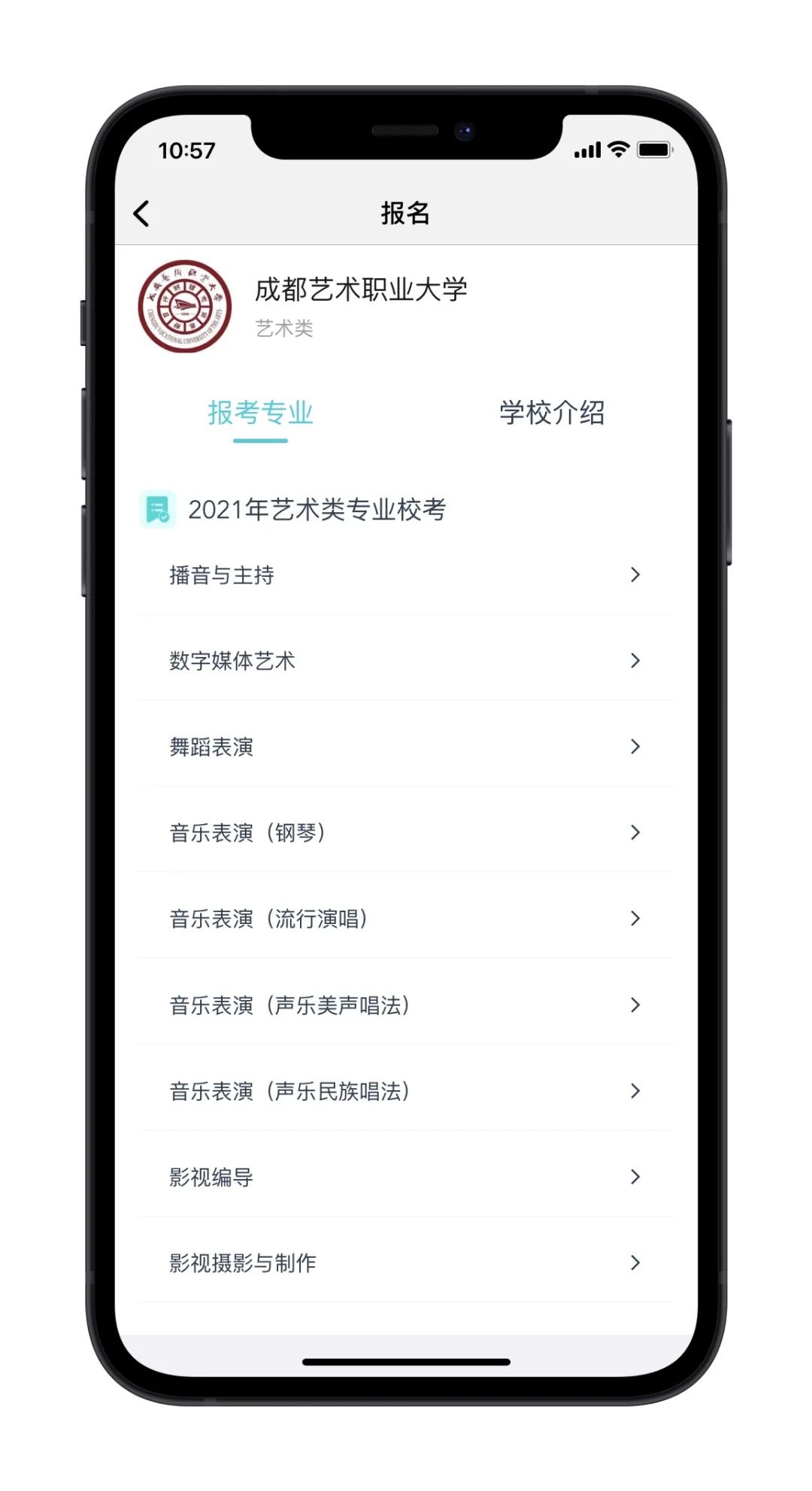Go back from the 报名 page
Image resolution: width=812 pixels, height=1491 pixels.
[x=141, y=214]
